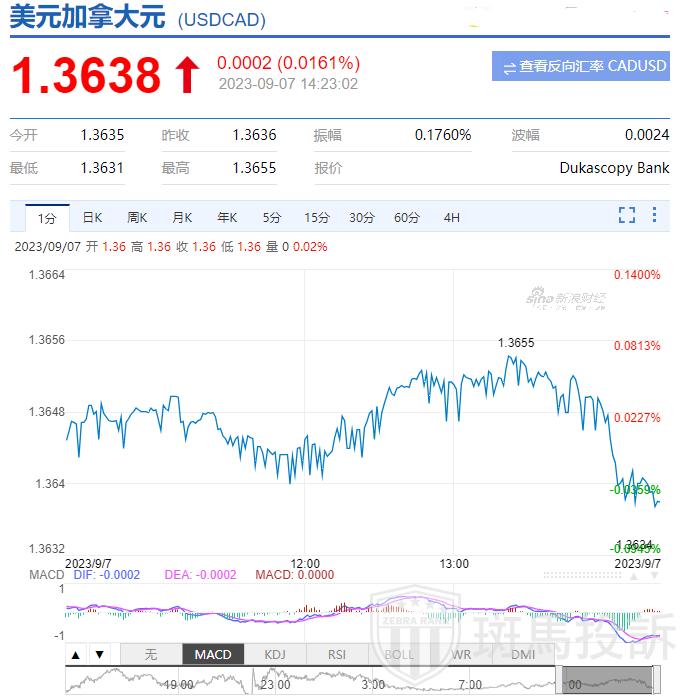Show the 年K chart
Image resolution: width=695 pixels, height=698 pixels.
click(227, 217)
